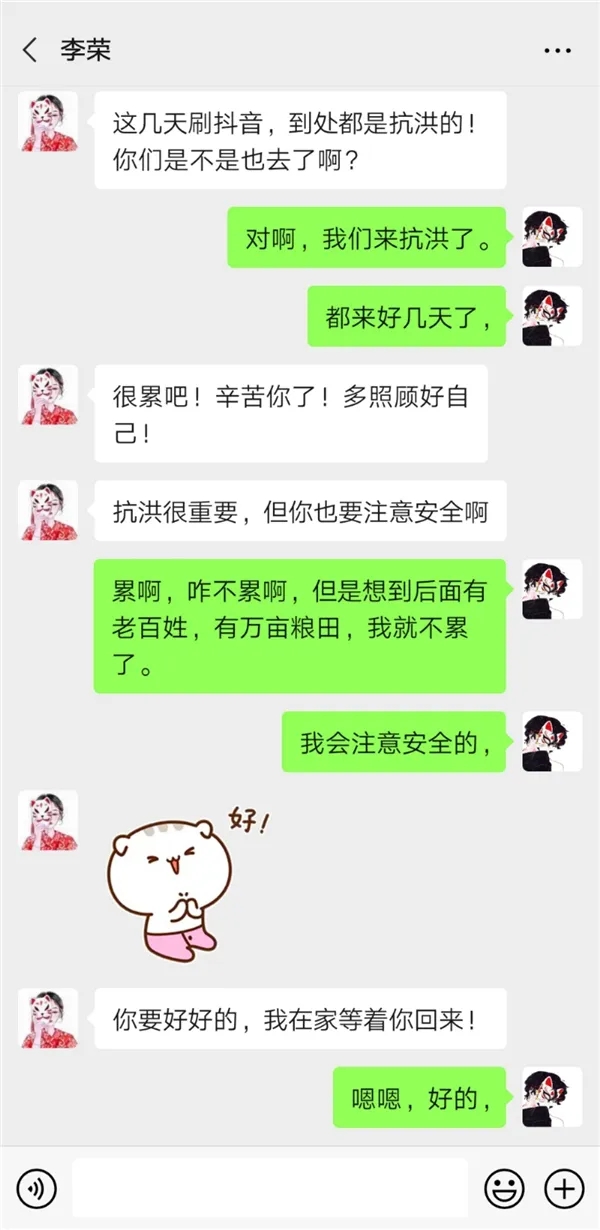Open the three-dot chat options menu
The image size is (600, 1230).
pyautogui.click(x=557, y=51)
